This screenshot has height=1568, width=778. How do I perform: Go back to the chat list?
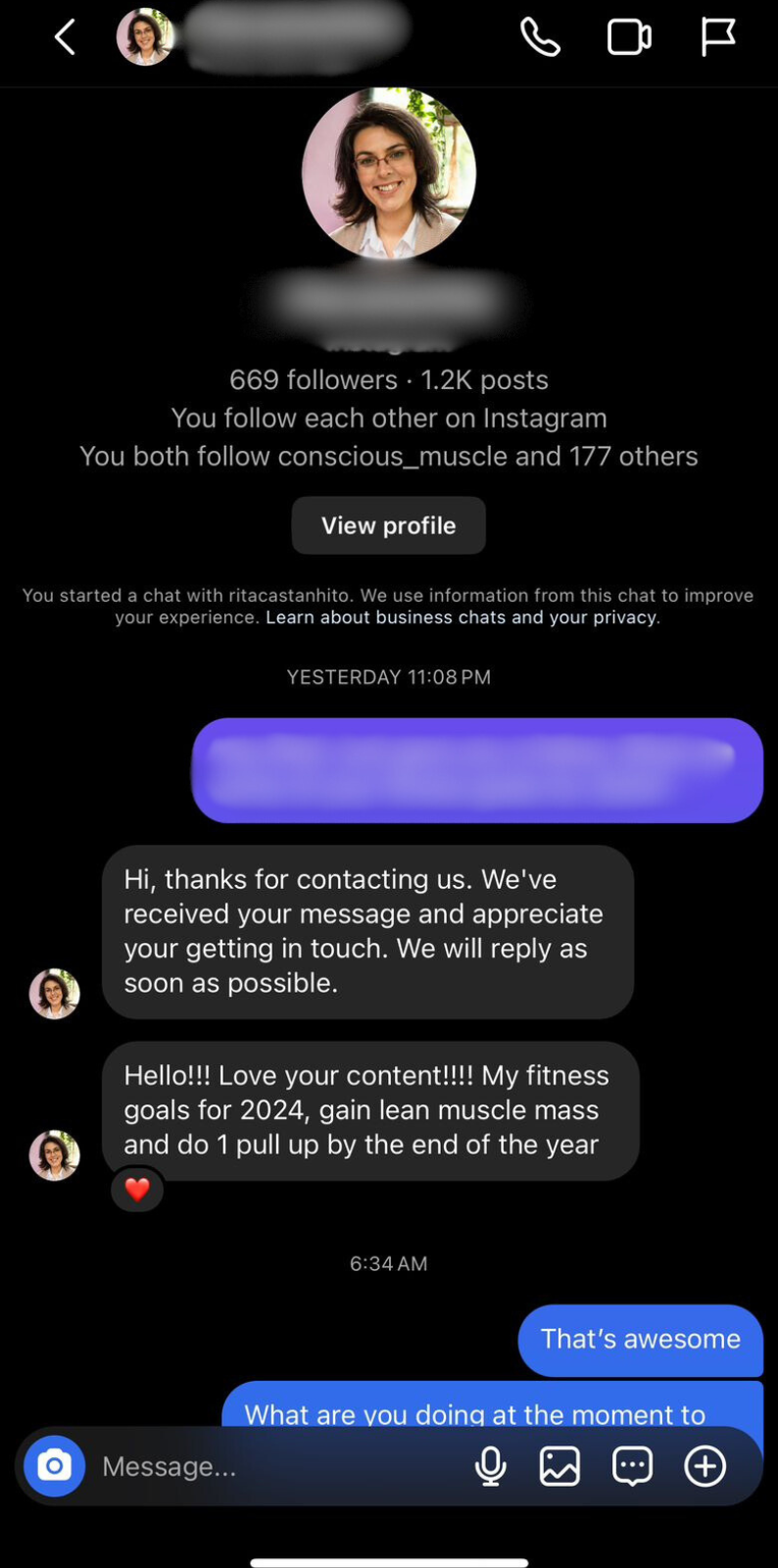tap(65, 38)
